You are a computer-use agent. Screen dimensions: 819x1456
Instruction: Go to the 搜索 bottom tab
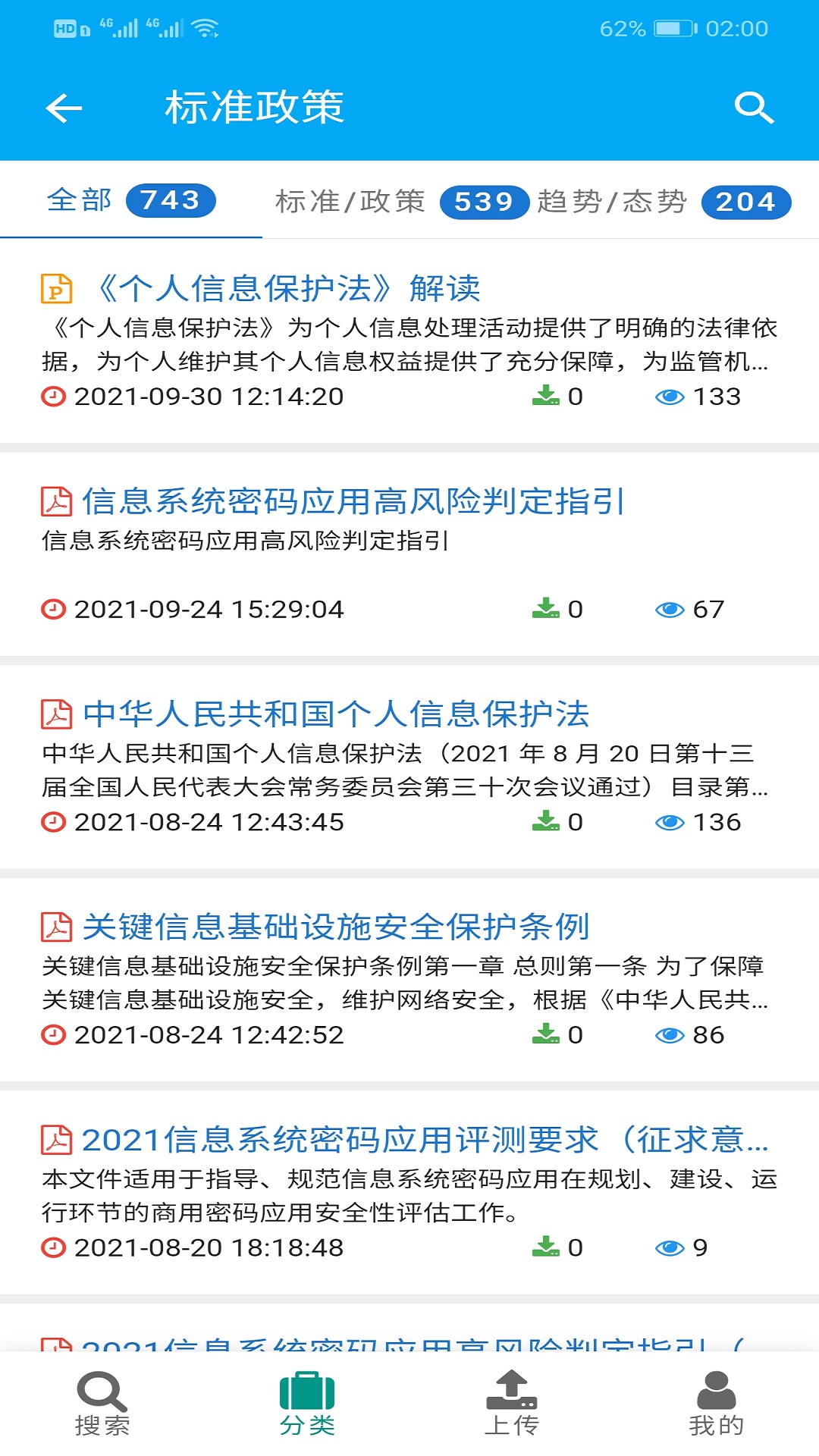point(102,1404)
